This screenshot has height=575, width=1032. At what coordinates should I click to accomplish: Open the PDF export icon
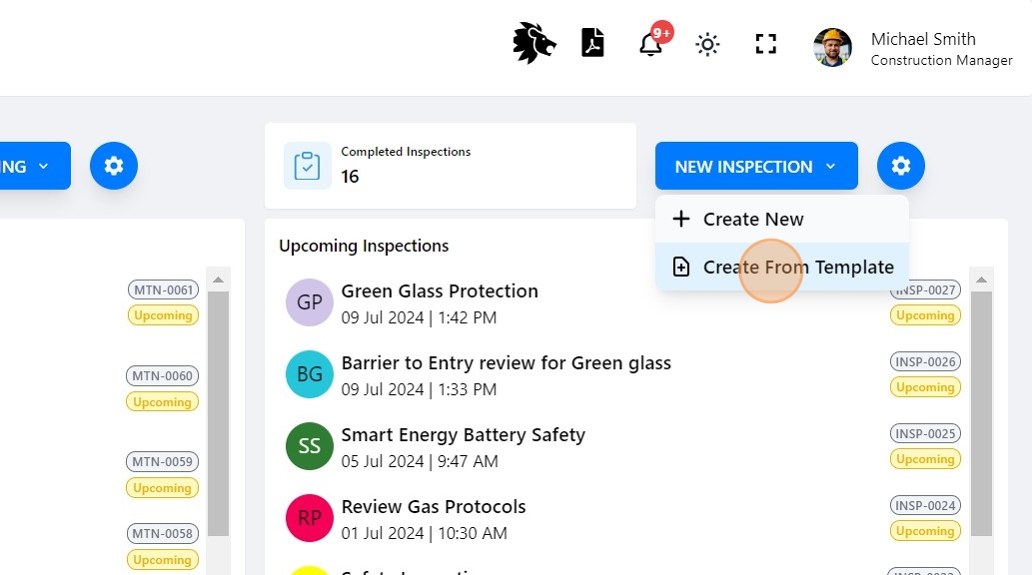pos(593,43)
